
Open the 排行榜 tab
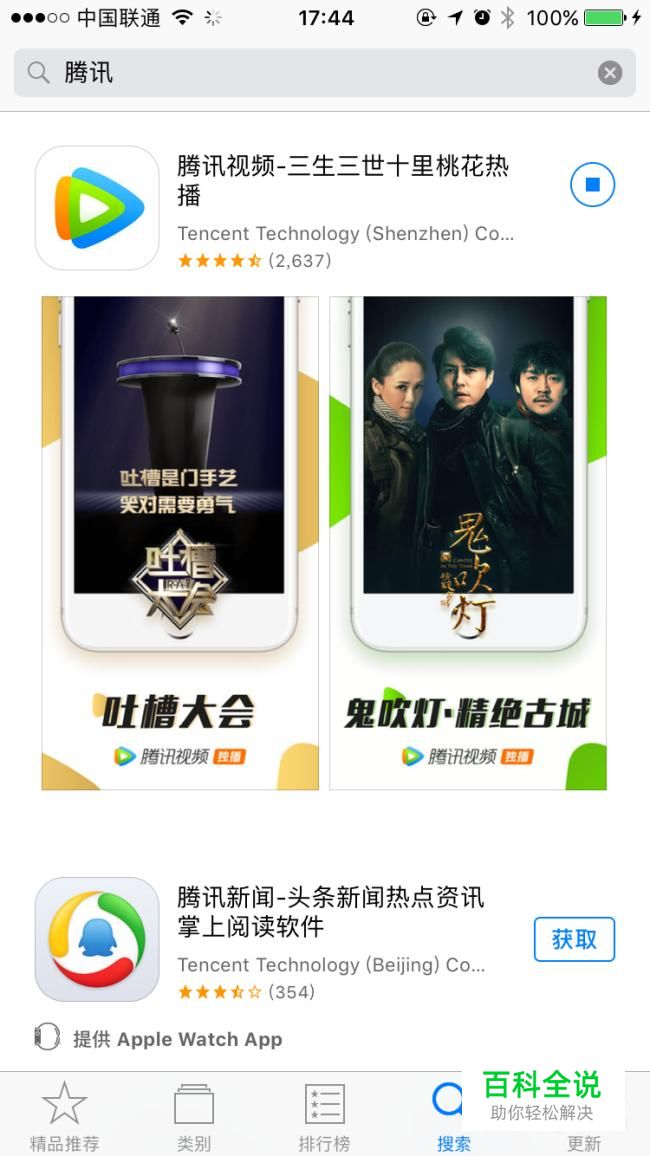[x=324, y=1115]
